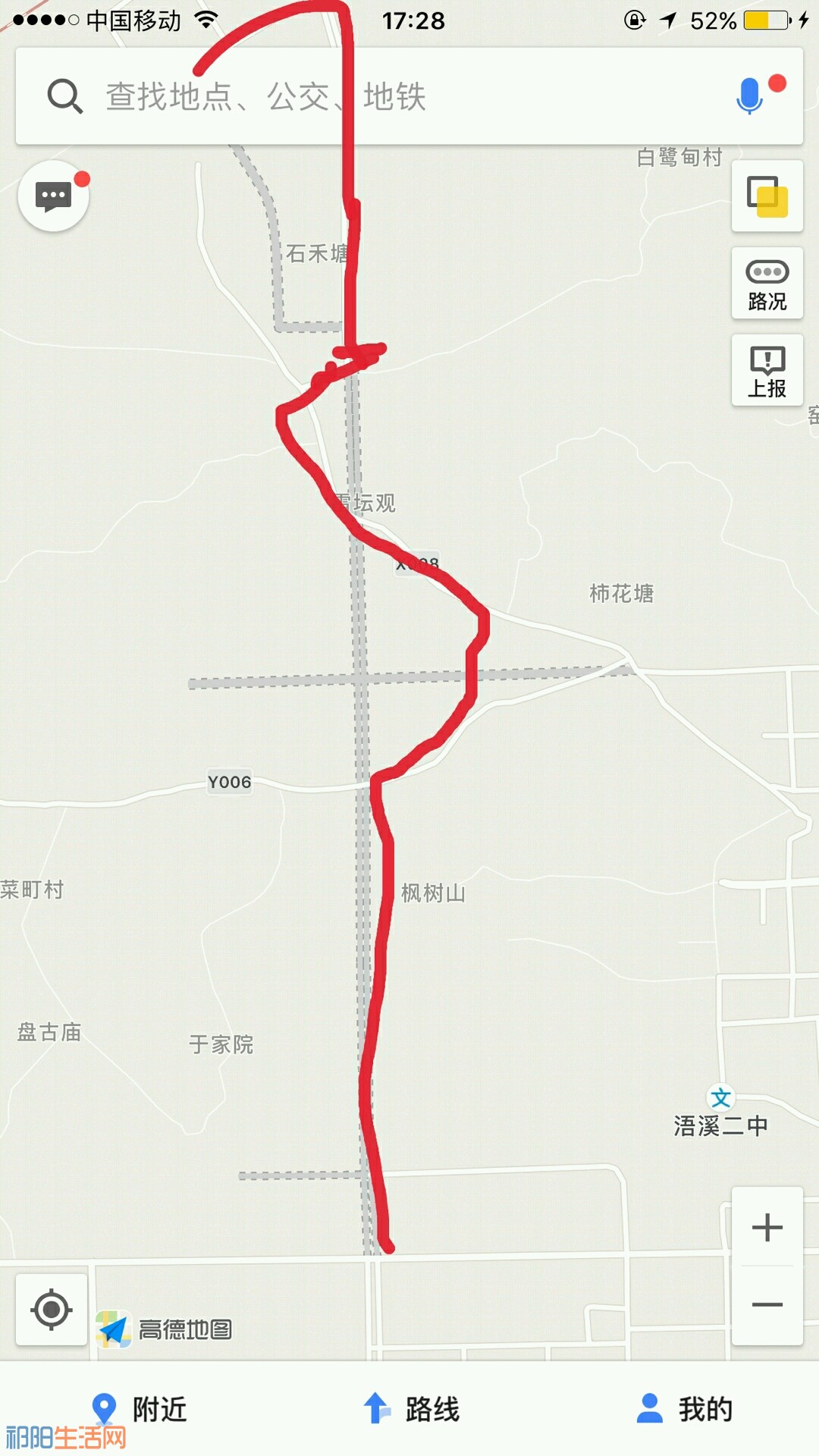Switch to the 附近 nearby tab
Screen dimensions: 819x1456
tap(138, 1409)
